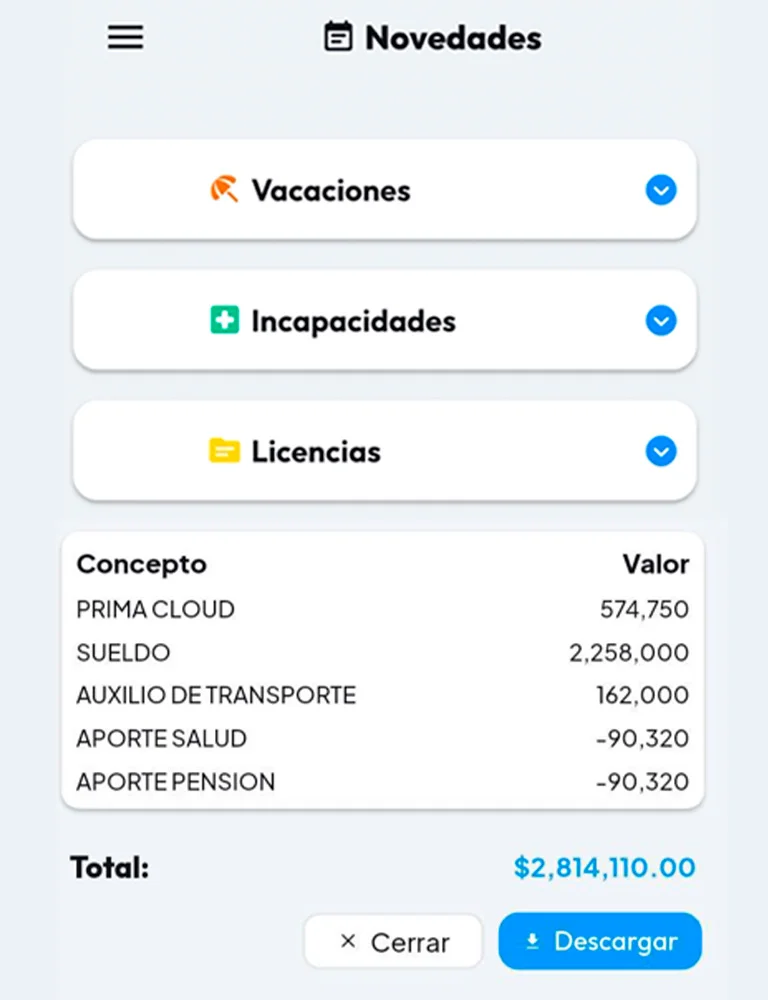
Task: Select the SUELDO row in the table
Action: coord(123,652)
